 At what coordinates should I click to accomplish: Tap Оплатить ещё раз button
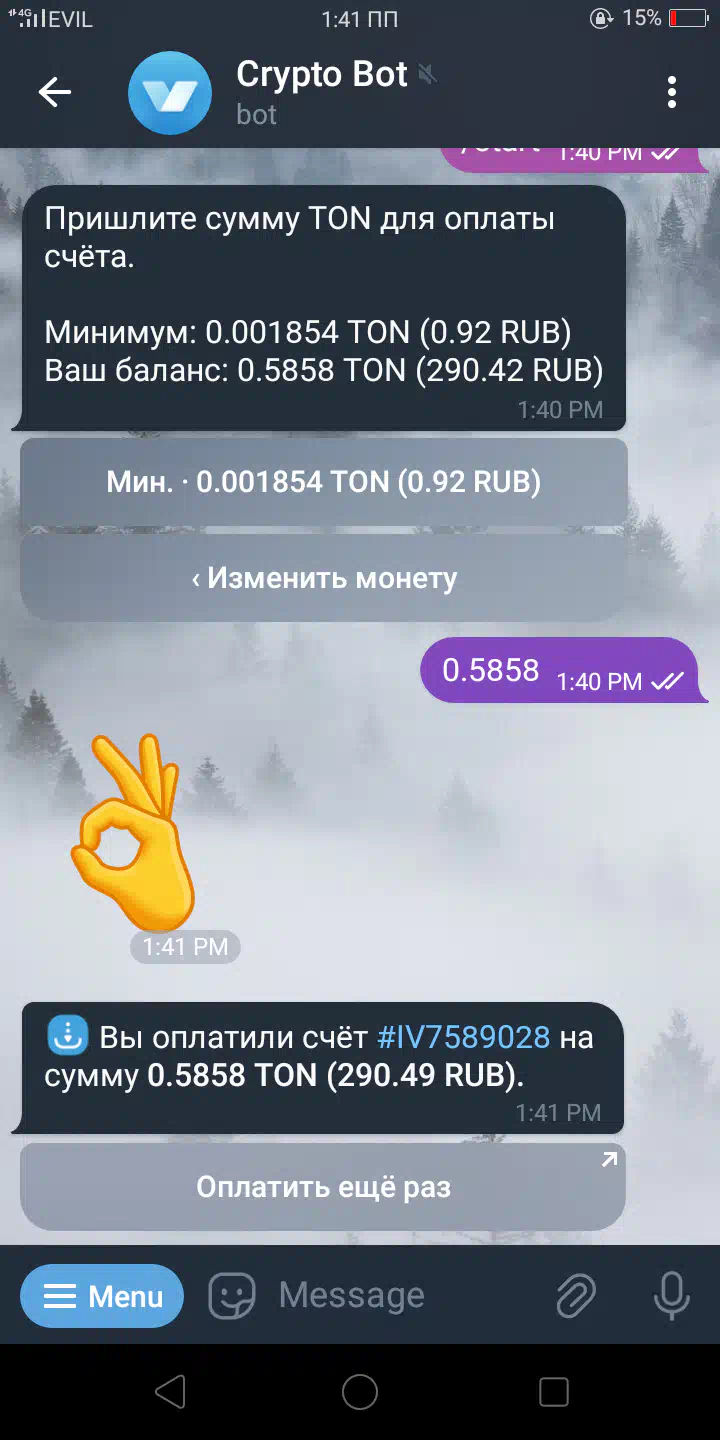pos(323,1187)
